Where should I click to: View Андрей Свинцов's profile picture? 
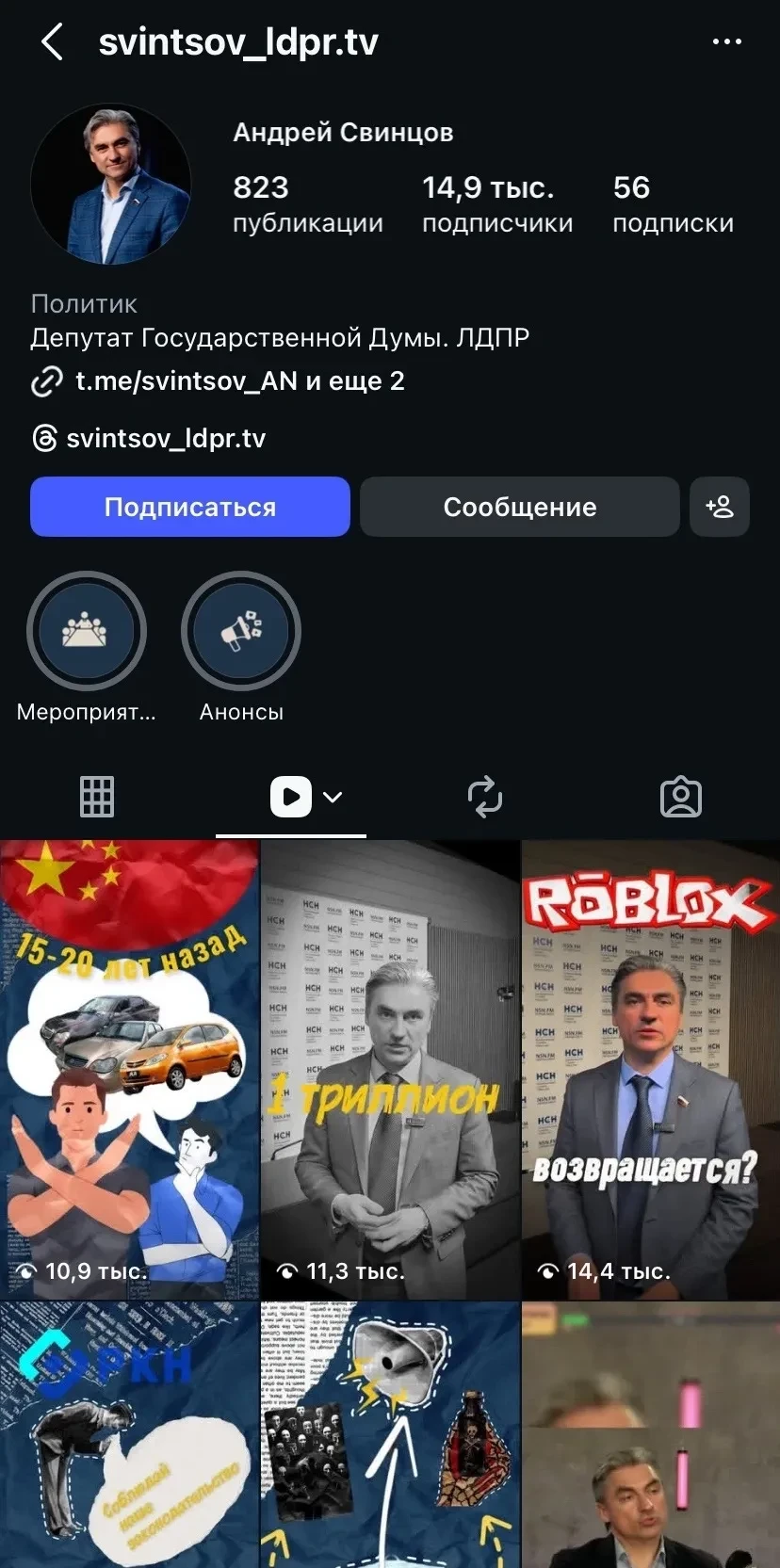point(111,184)
